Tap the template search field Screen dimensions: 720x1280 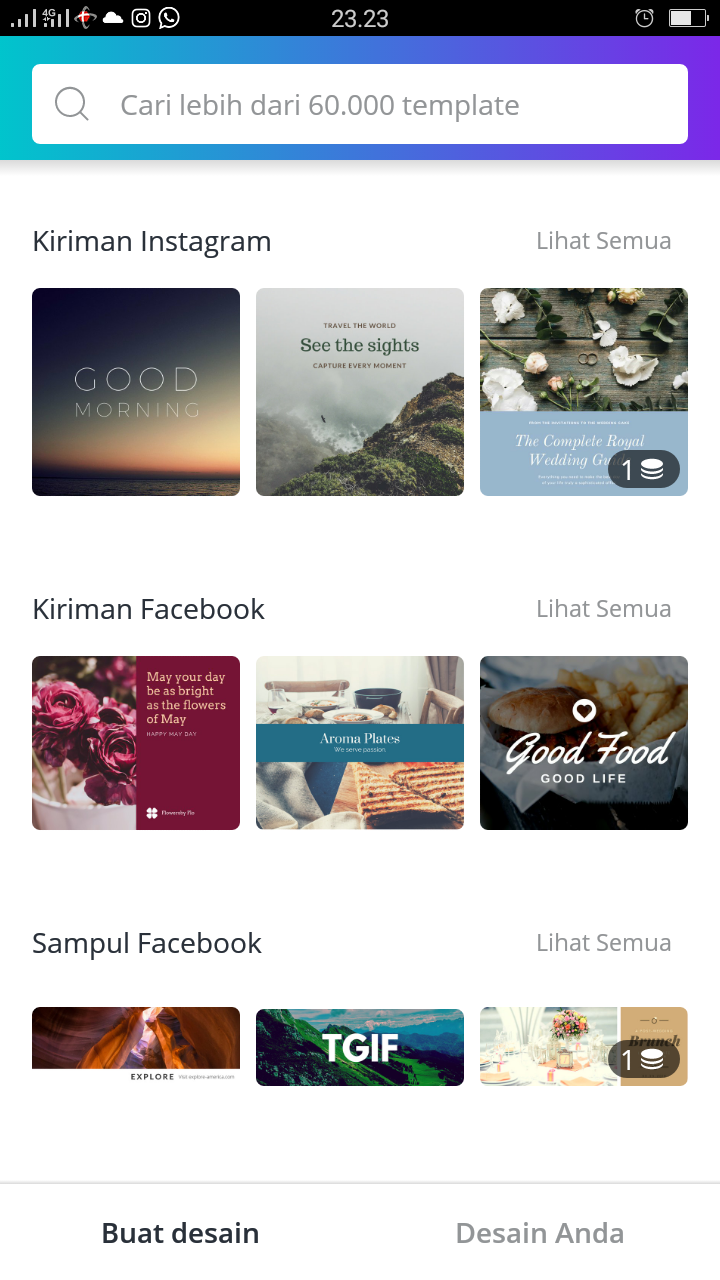pos(360,104)
